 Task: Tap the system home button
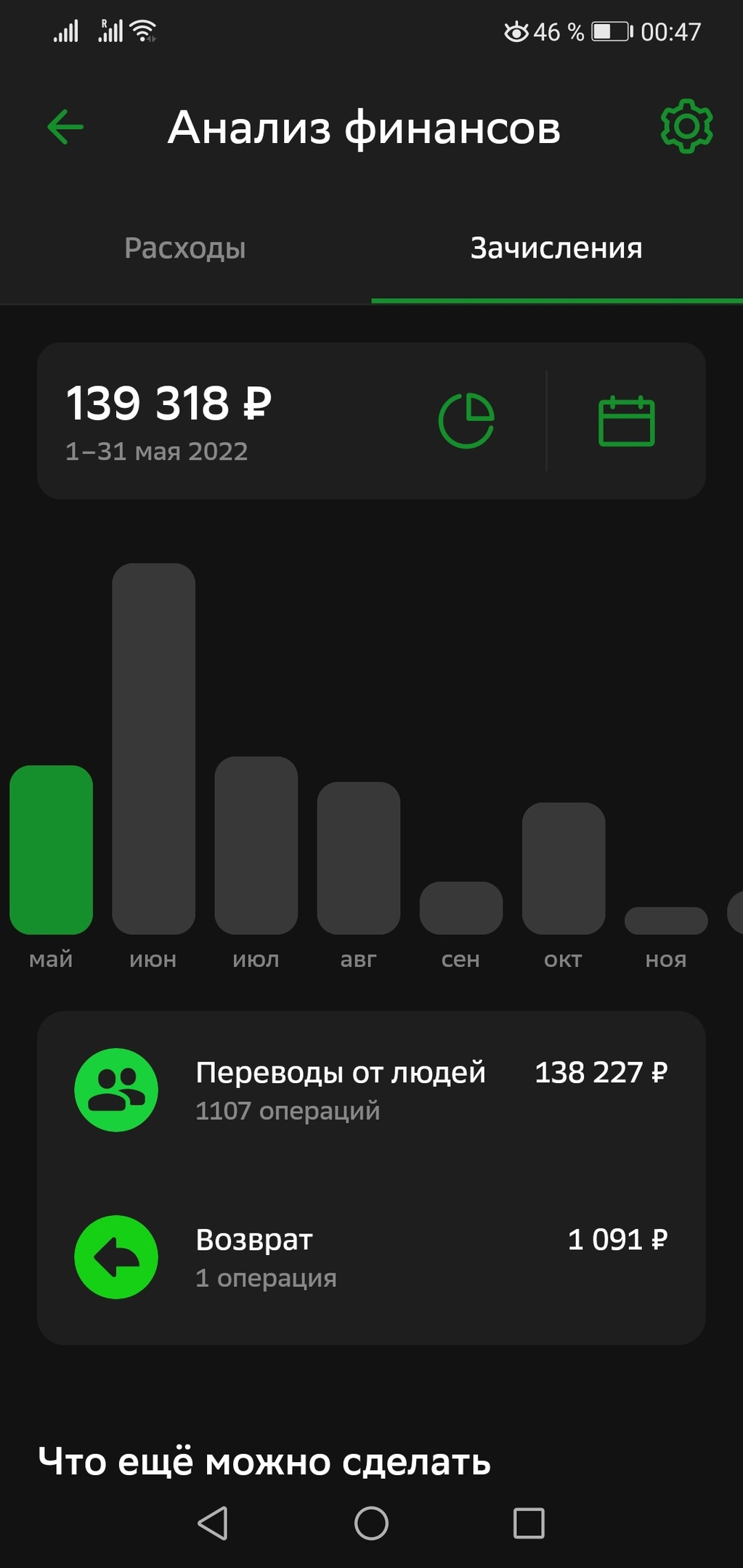[371, 1523]
